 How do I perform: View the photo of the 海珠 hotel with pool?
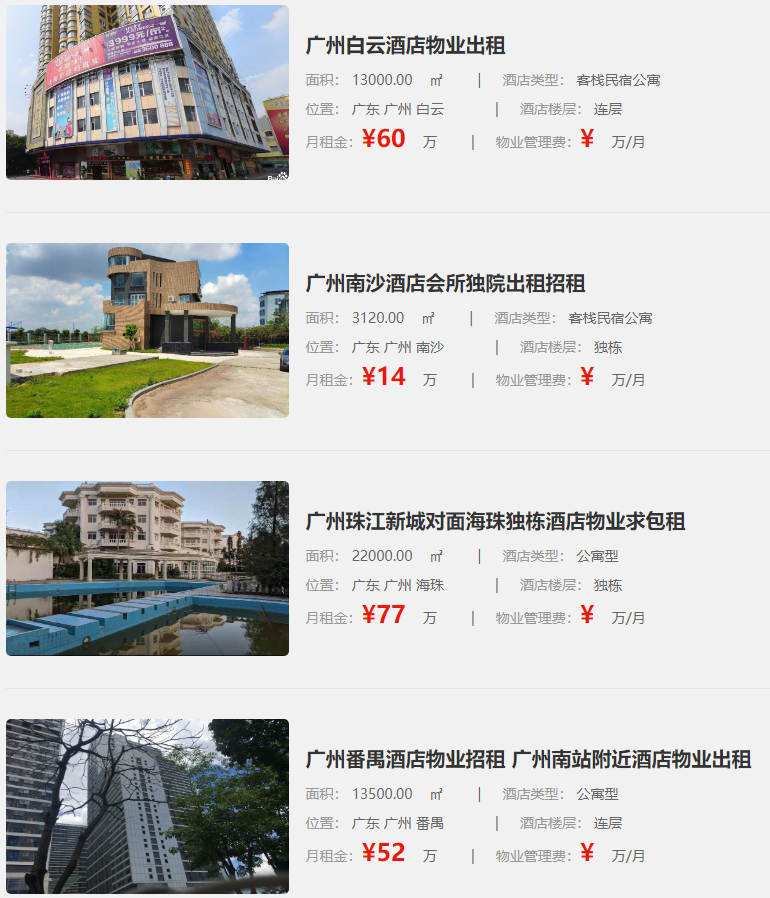(147, 568)
